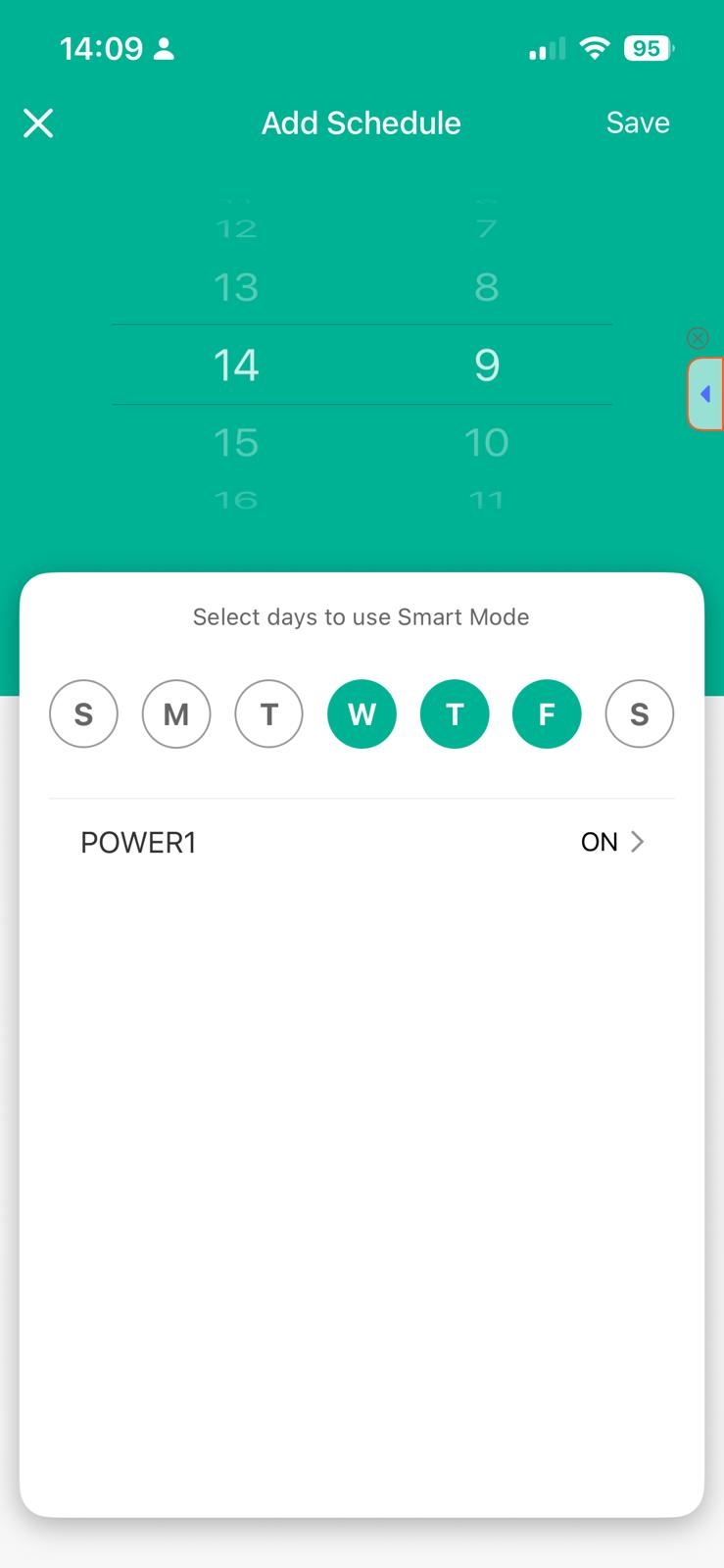The width and height of the screenshot is (724, 1568).
Task: Enable Tuesday for Smart Mode
Action: [268, 714]
